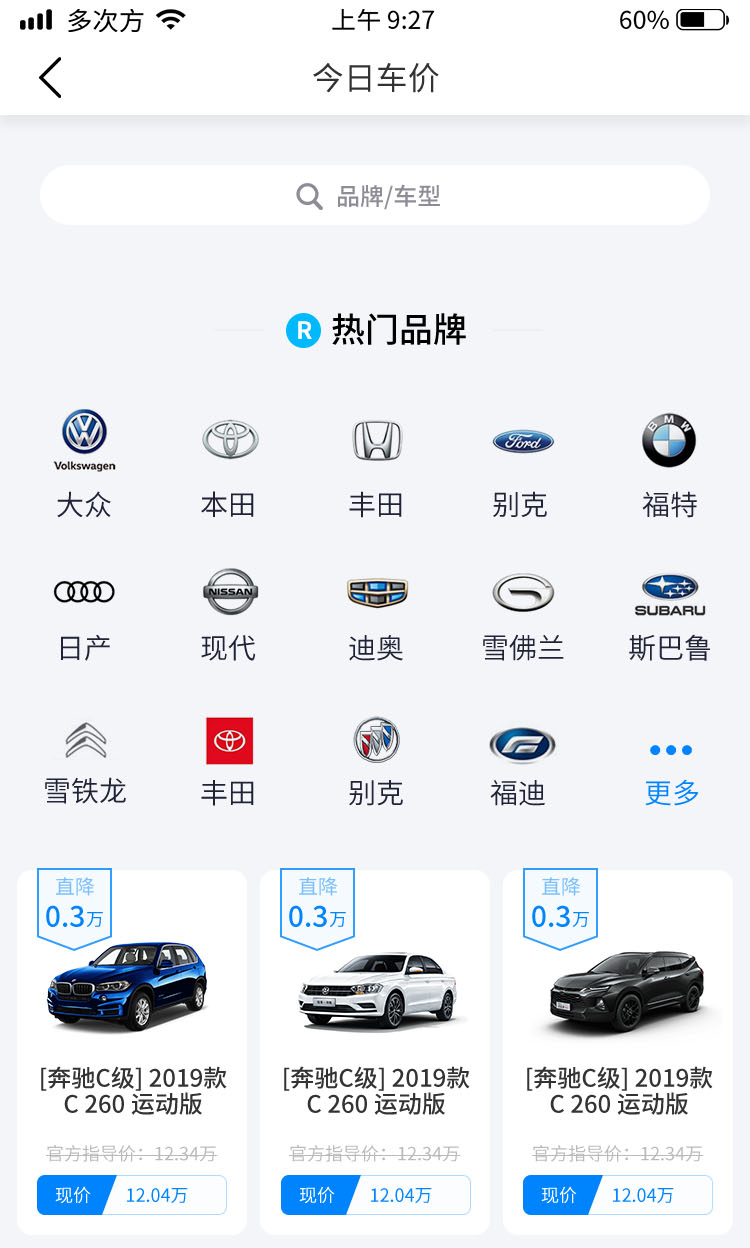750x1248 pixels.
Task: Show more brands with 更多
Action: point(671,772)
